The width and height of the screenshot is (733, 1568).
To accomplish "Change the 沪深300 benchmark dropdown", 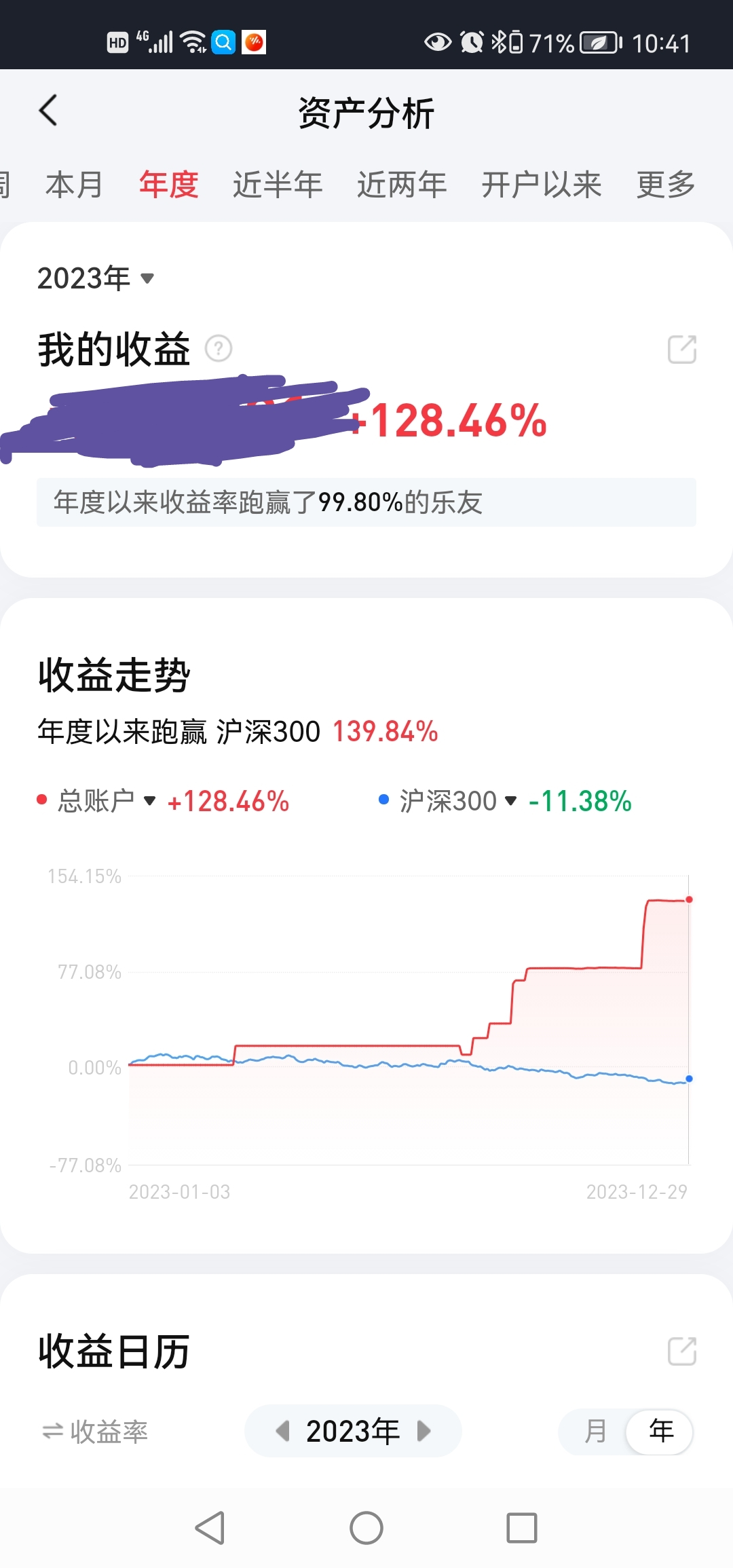I will [x=457, y=801].
